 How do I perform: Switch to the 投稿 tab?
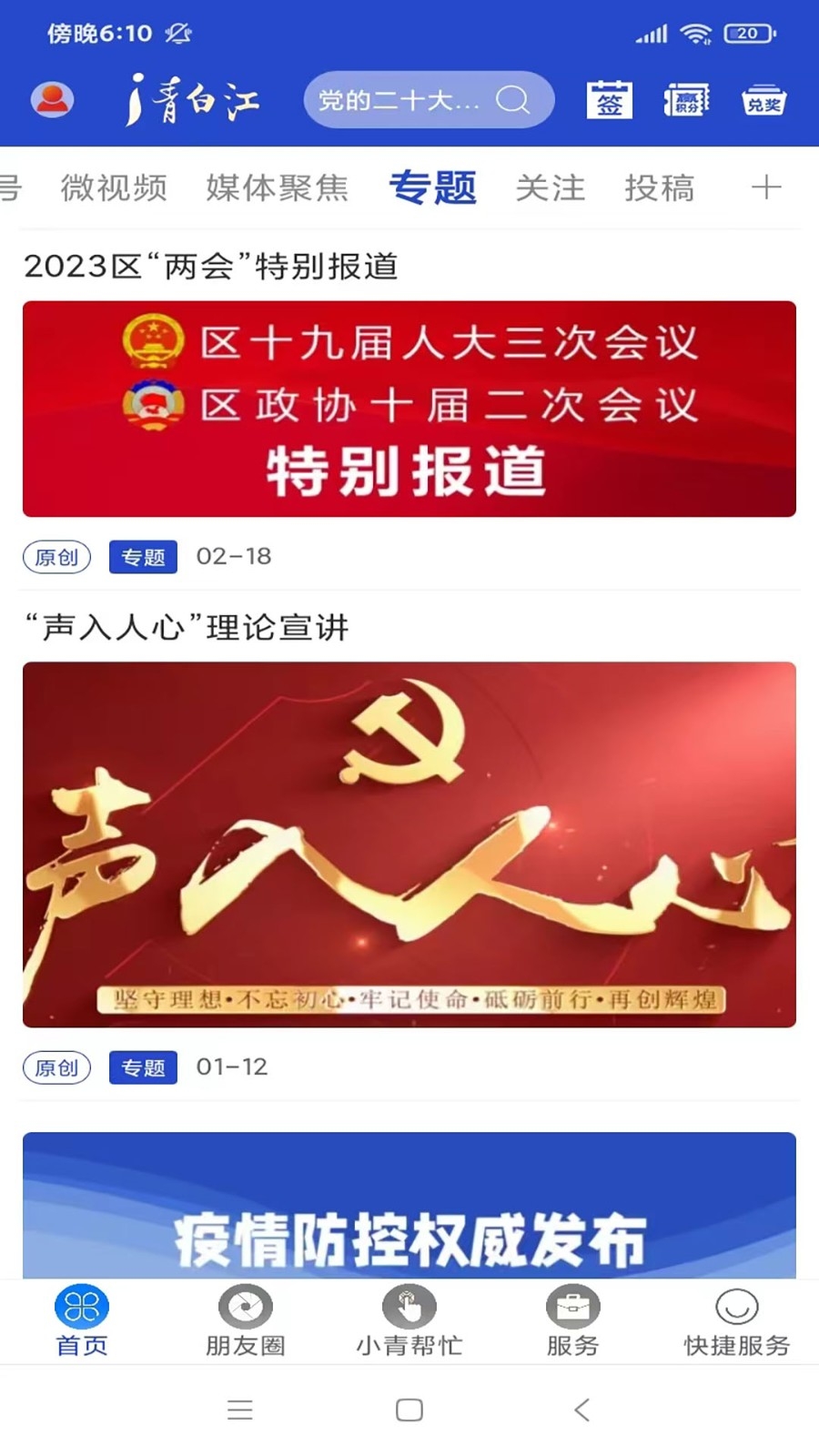pyautogui.click(x=659, y=187)
